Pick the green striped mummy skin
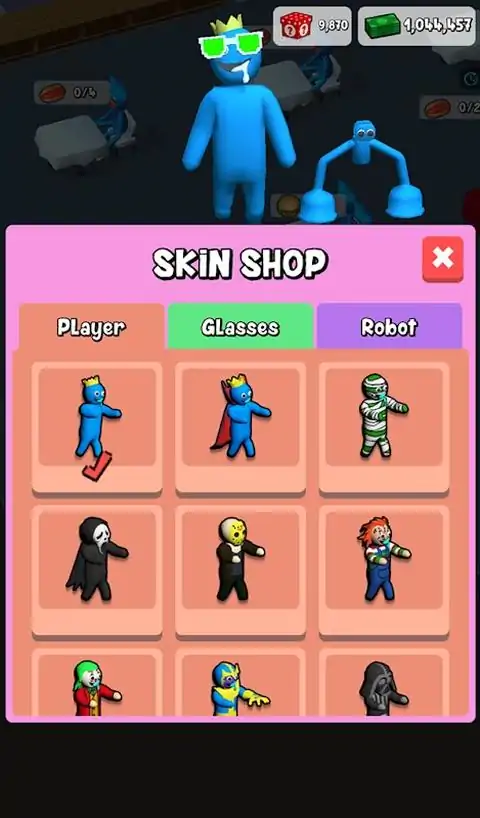480x818 pixels. (x=384, y=427)
